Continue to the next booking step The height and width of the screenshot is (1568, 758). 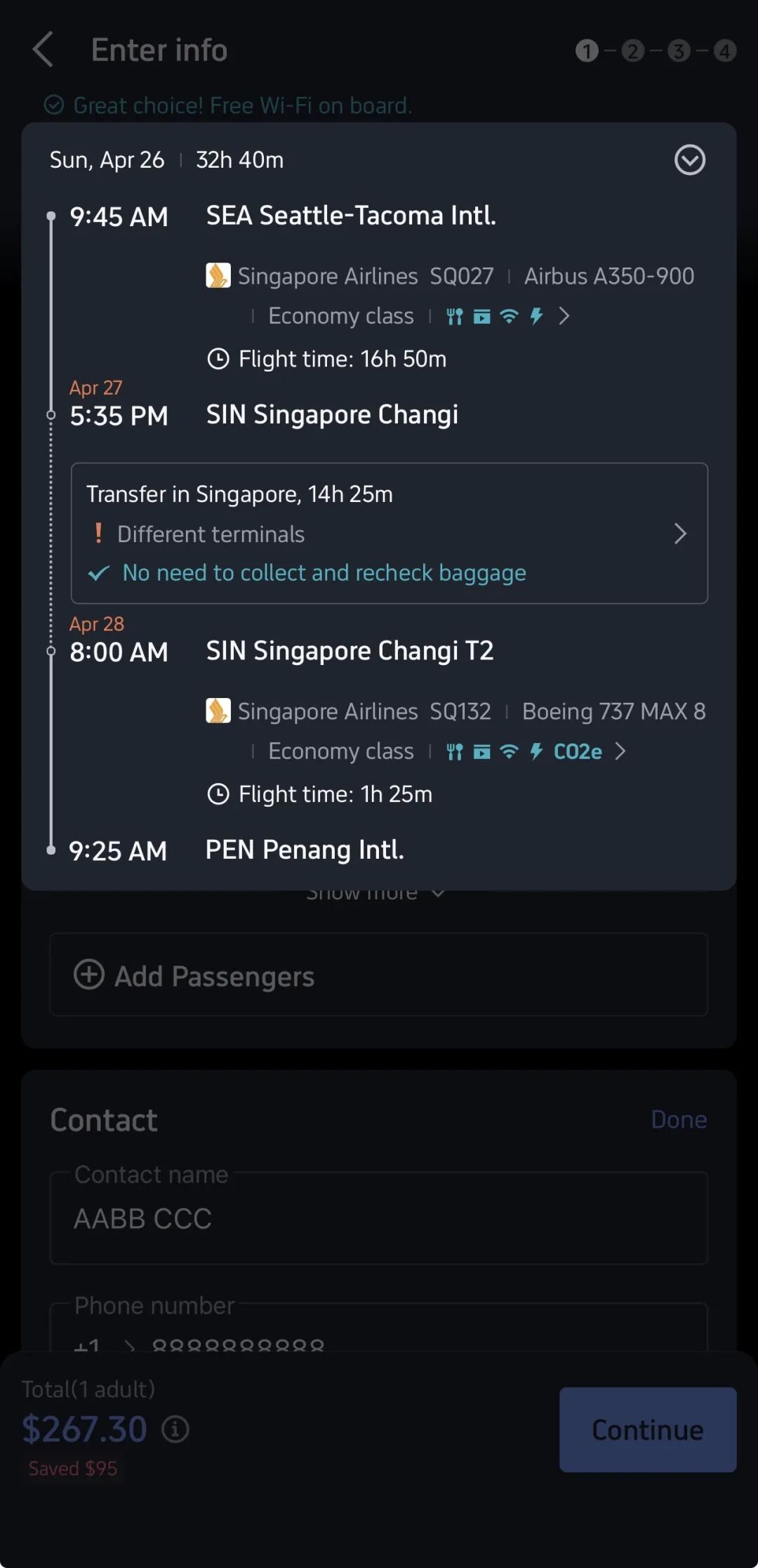tap(647, 1430)
